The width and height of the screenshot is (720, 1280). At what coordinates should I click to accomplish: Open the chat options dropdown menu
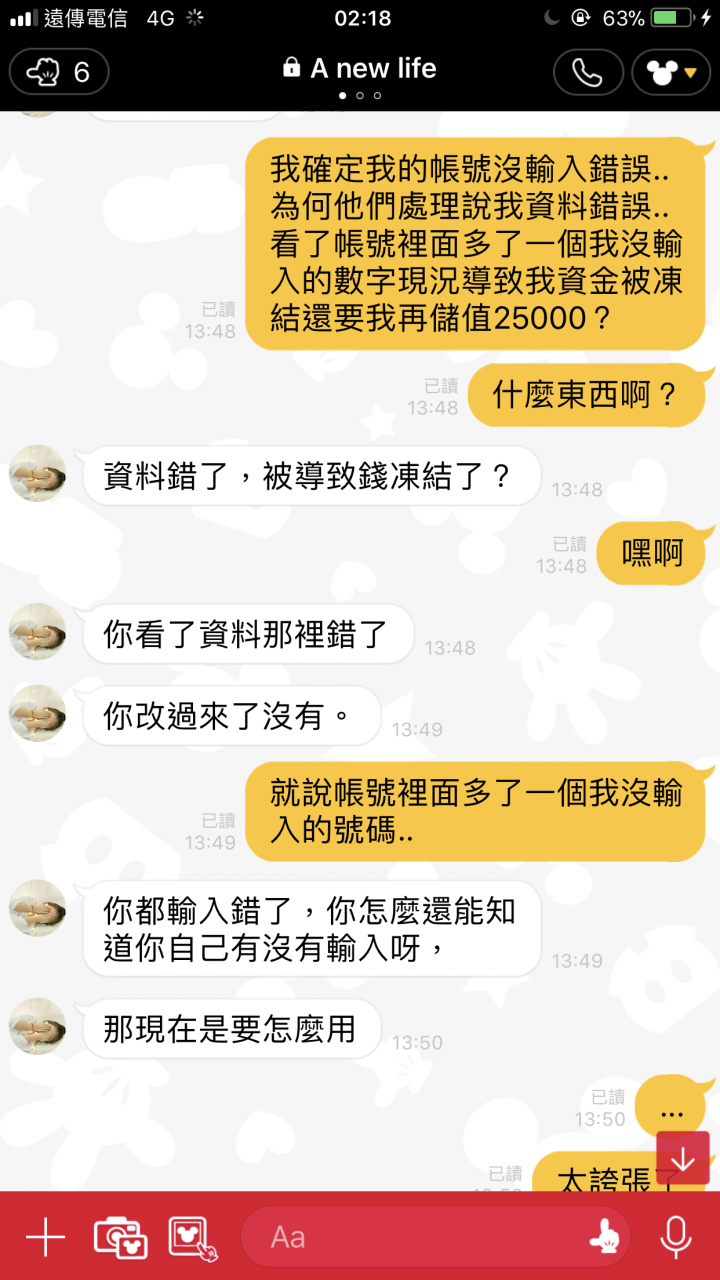[670, 72]
